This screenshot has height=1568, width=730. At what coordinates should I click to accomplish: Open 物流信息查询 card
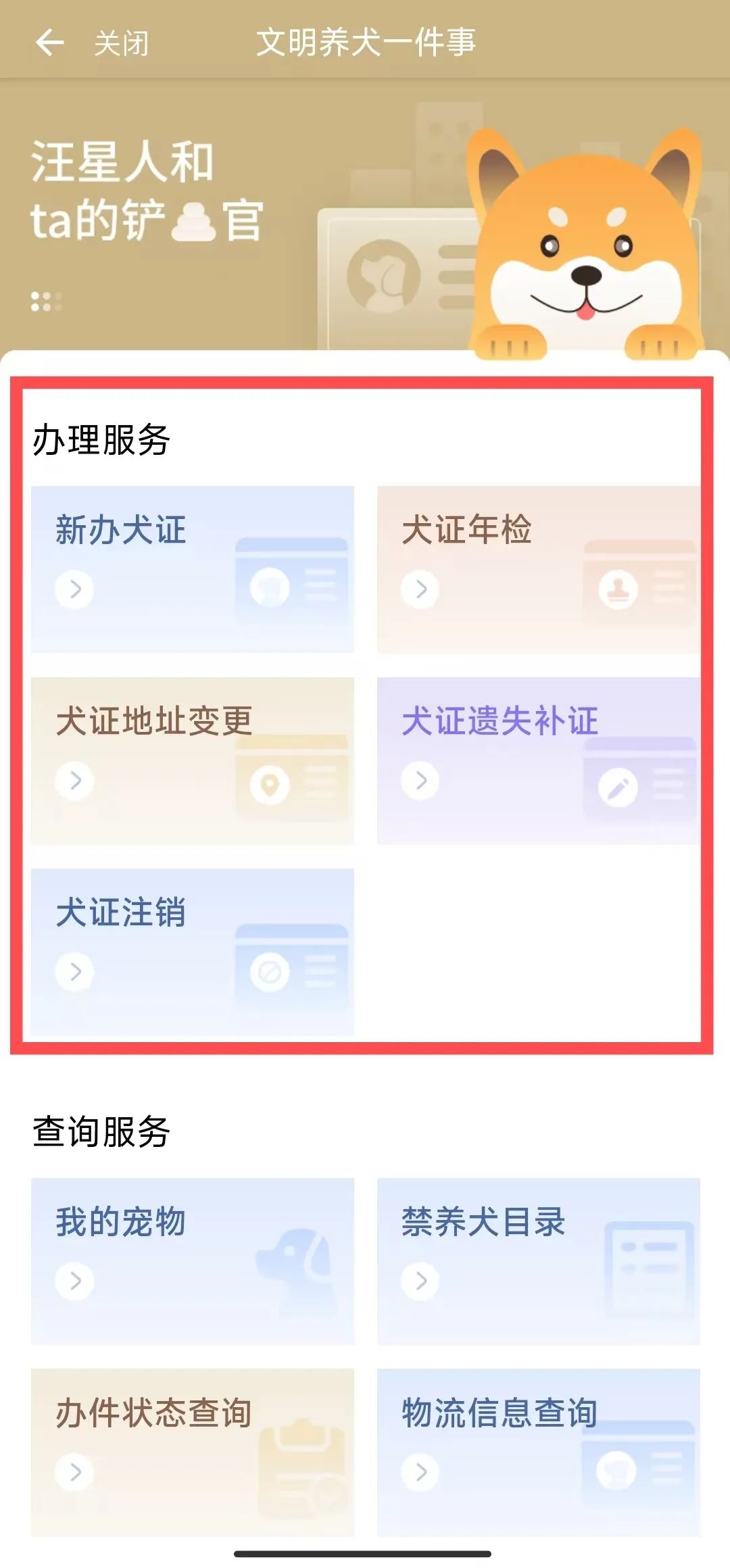(538, 1452)
